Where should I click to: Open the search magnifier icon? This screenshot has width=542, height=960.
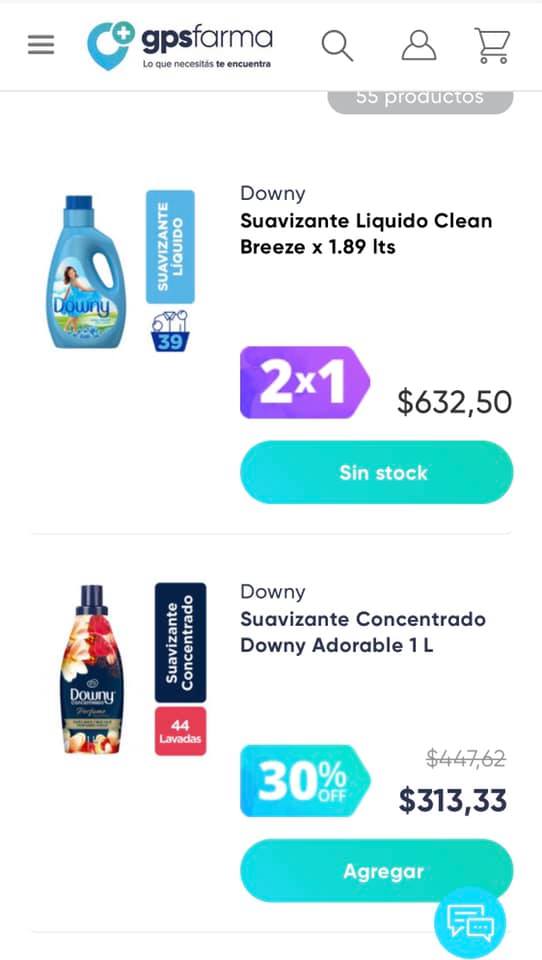point(337,45)
